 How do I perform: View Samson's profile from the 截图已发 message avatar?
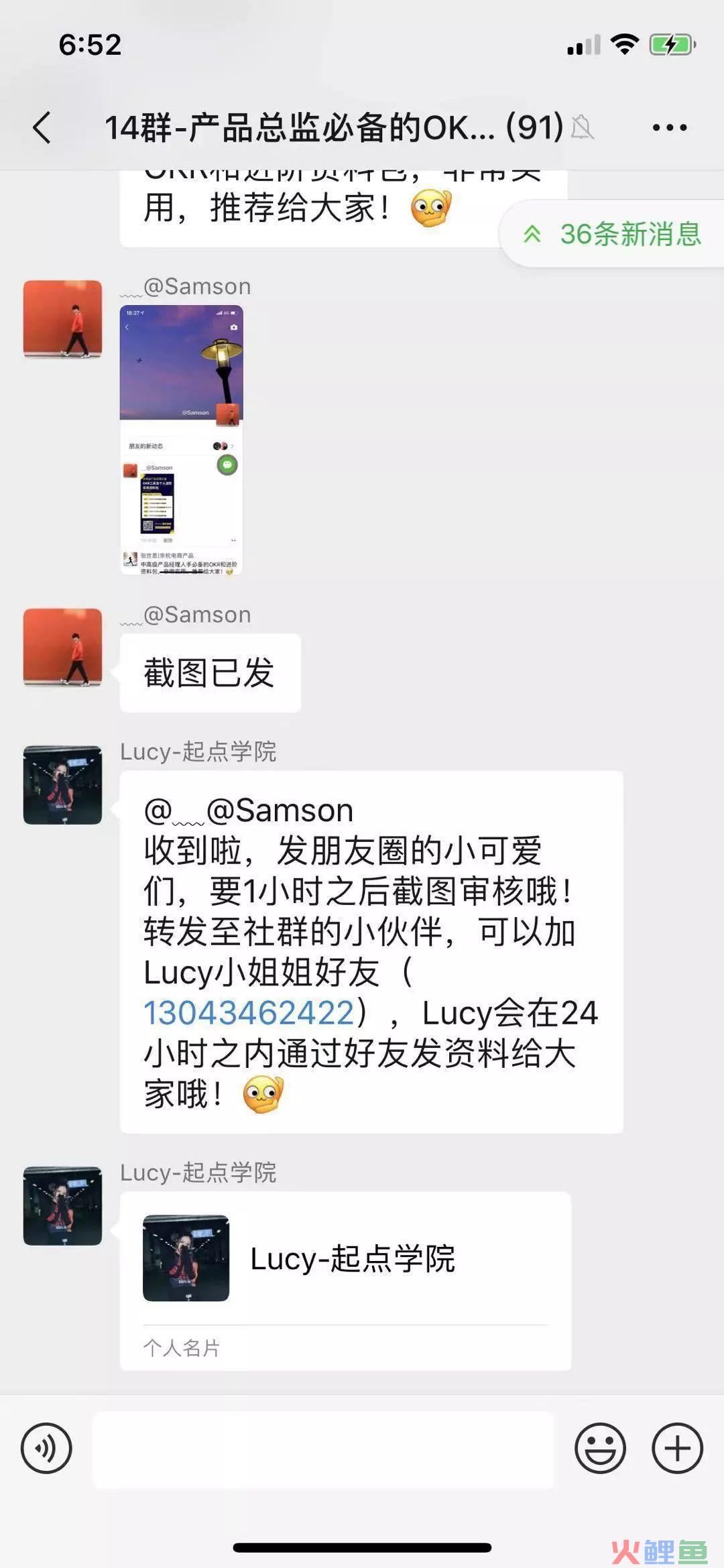pyautogui.click(x=62, y=647)
